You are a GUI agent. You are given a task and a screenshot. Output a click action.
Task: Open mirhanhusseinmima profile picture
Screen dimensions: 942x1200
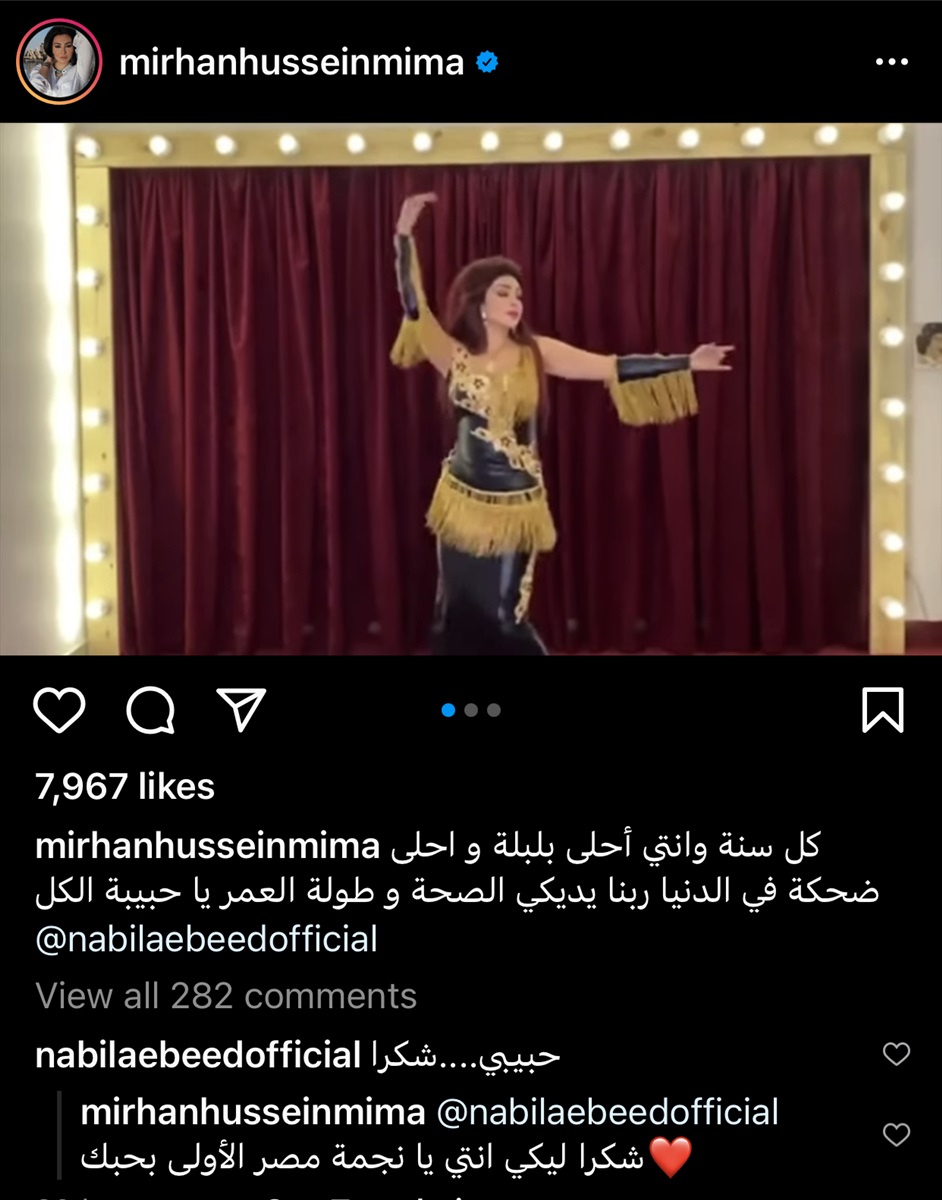coord(59,62)
